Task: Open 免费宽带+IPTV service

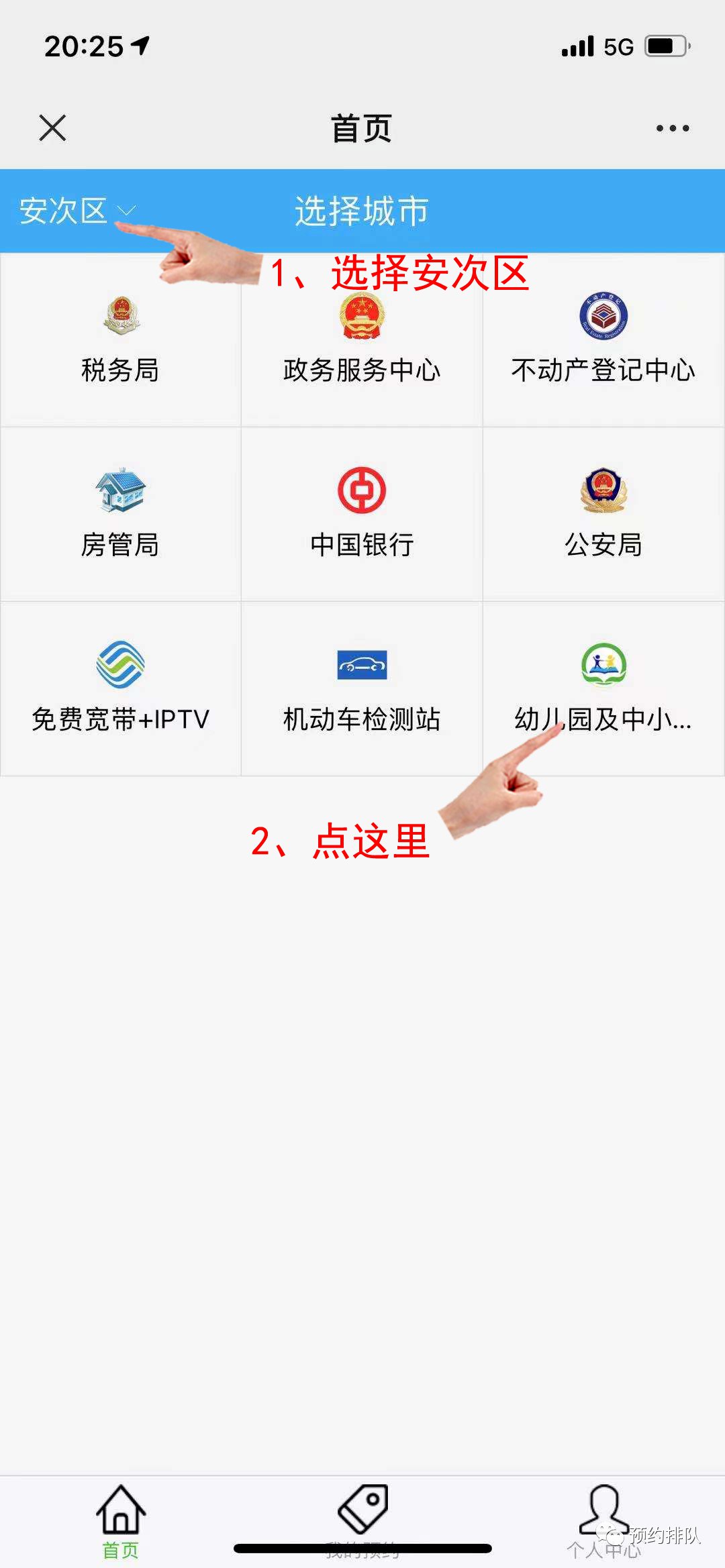Action: (x=120, y=689)
